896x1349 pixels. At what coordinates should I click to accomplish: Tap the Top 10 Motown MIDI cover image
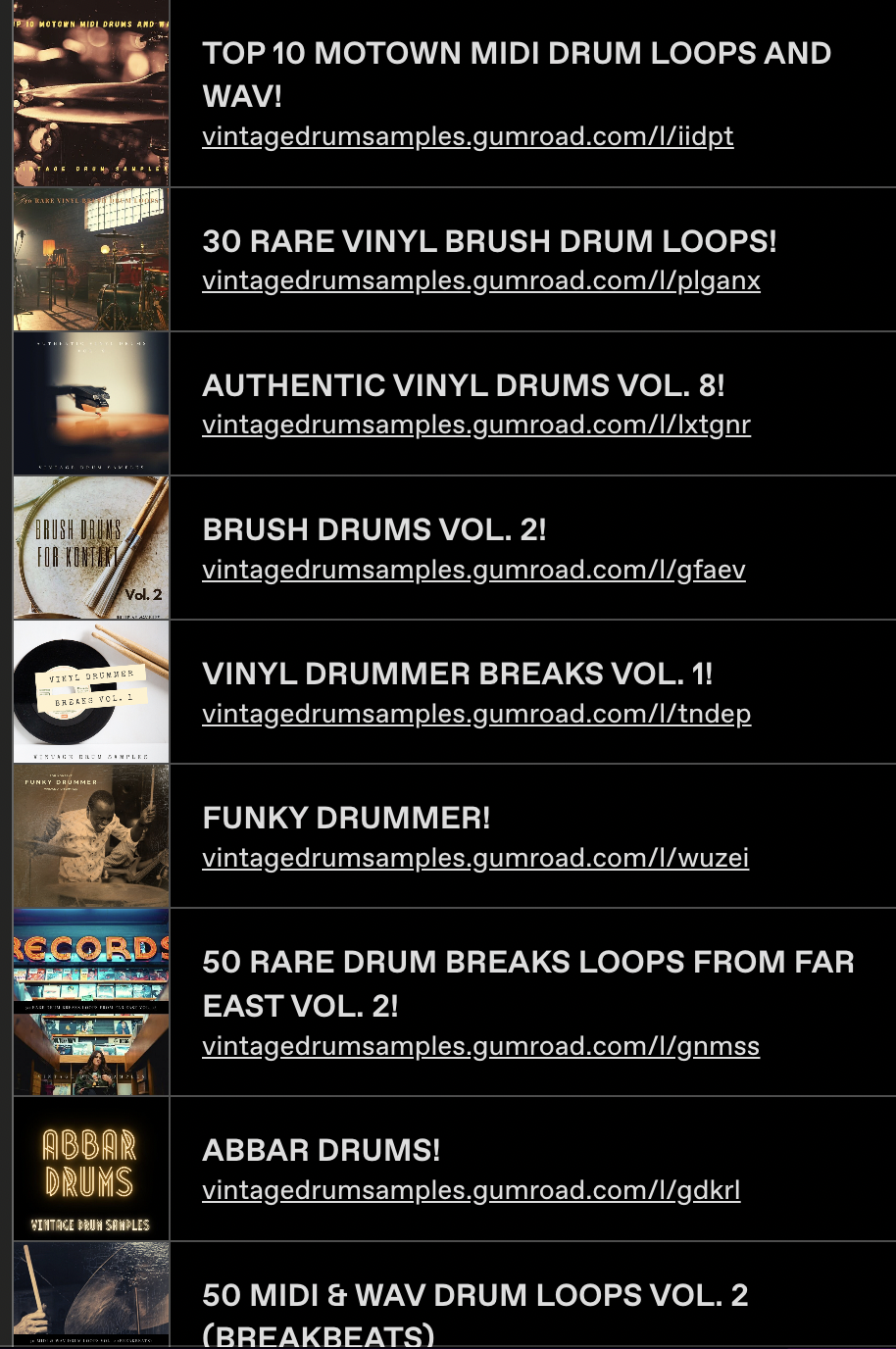coord(91,94)
